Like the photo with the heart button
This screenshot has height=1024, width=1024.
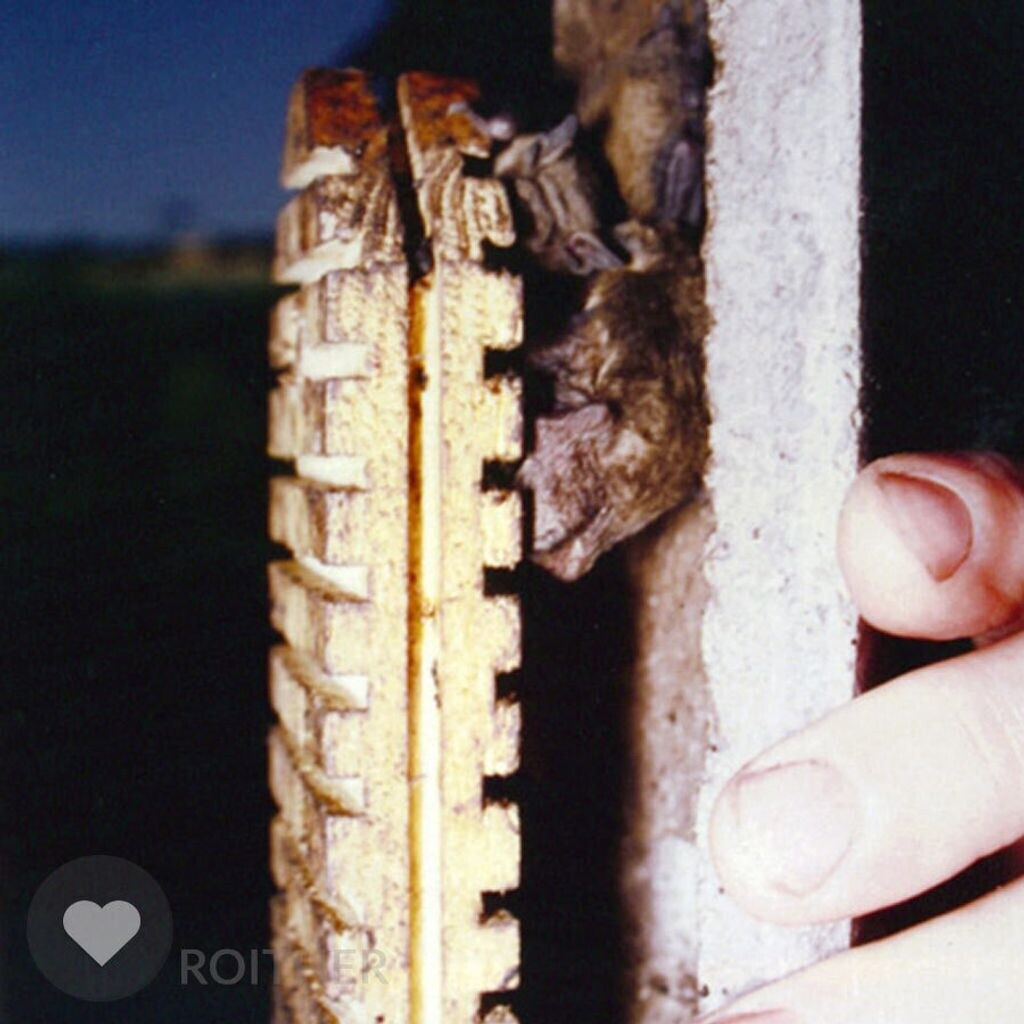point(100,928)
